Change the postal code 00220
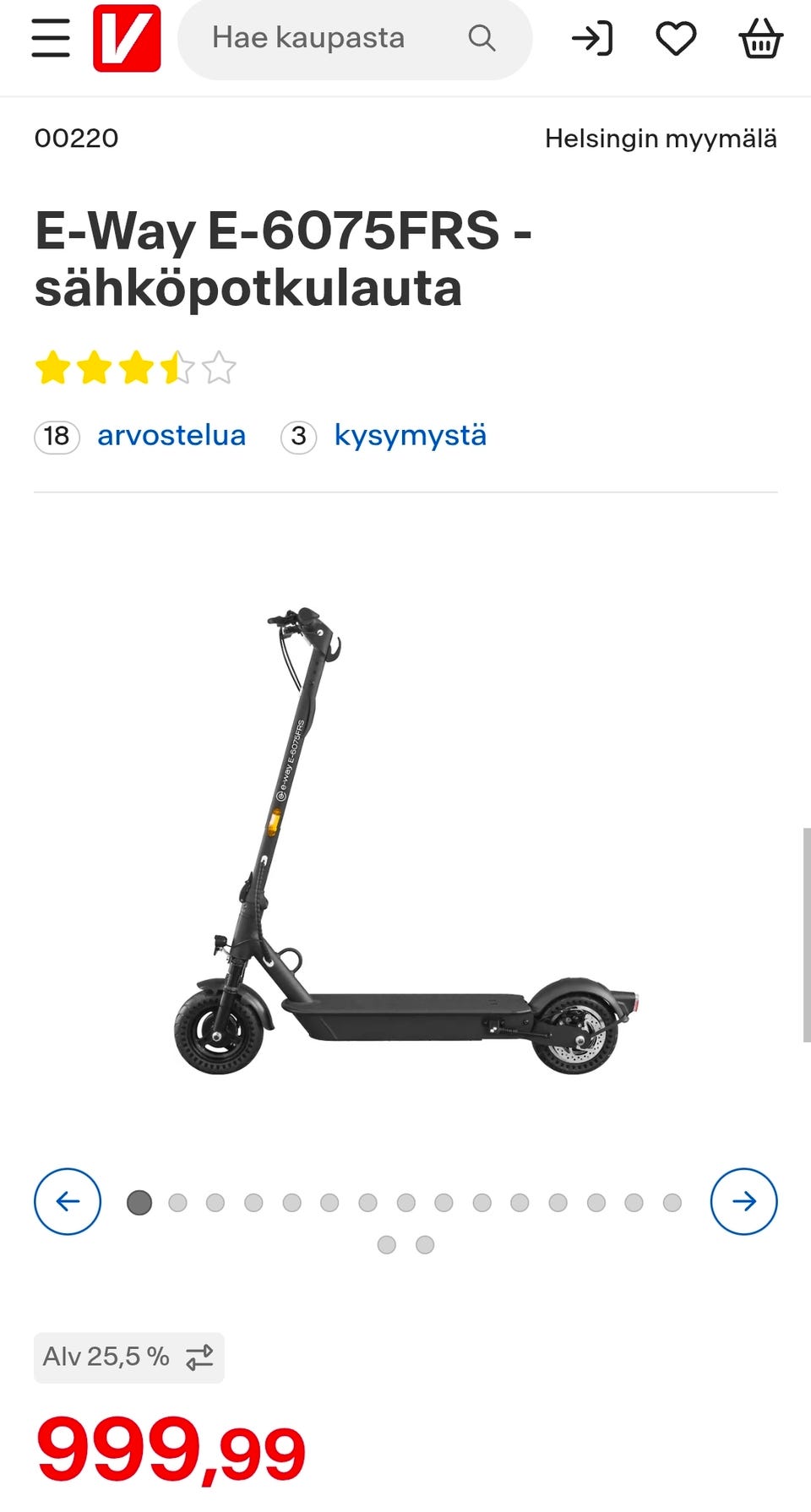The height and width of the screenshot is (1512, 811). pyautogui.click(x=77, y=139)
